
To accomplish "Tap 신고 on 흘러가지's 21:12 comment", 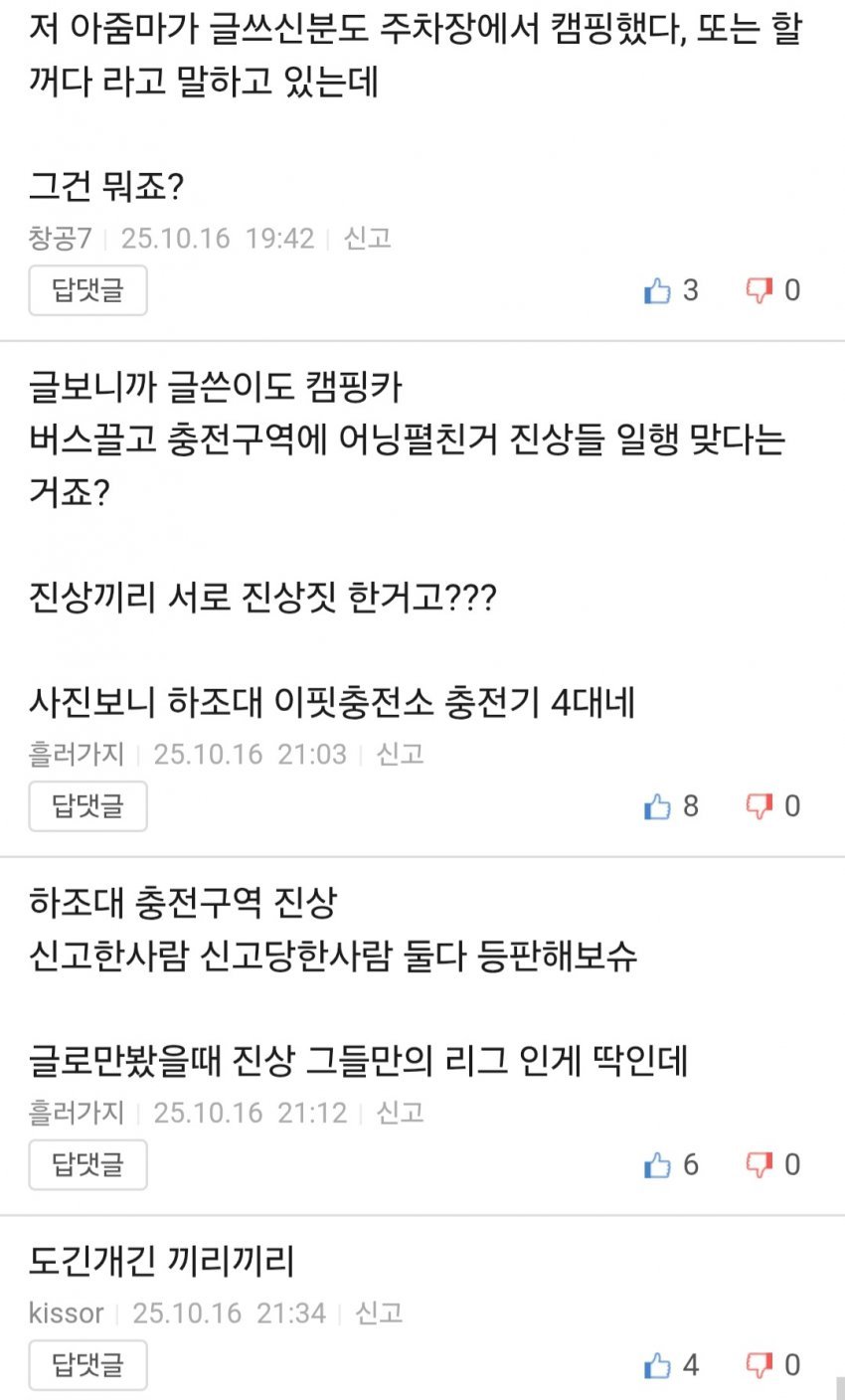I will tap(400, 1112).
